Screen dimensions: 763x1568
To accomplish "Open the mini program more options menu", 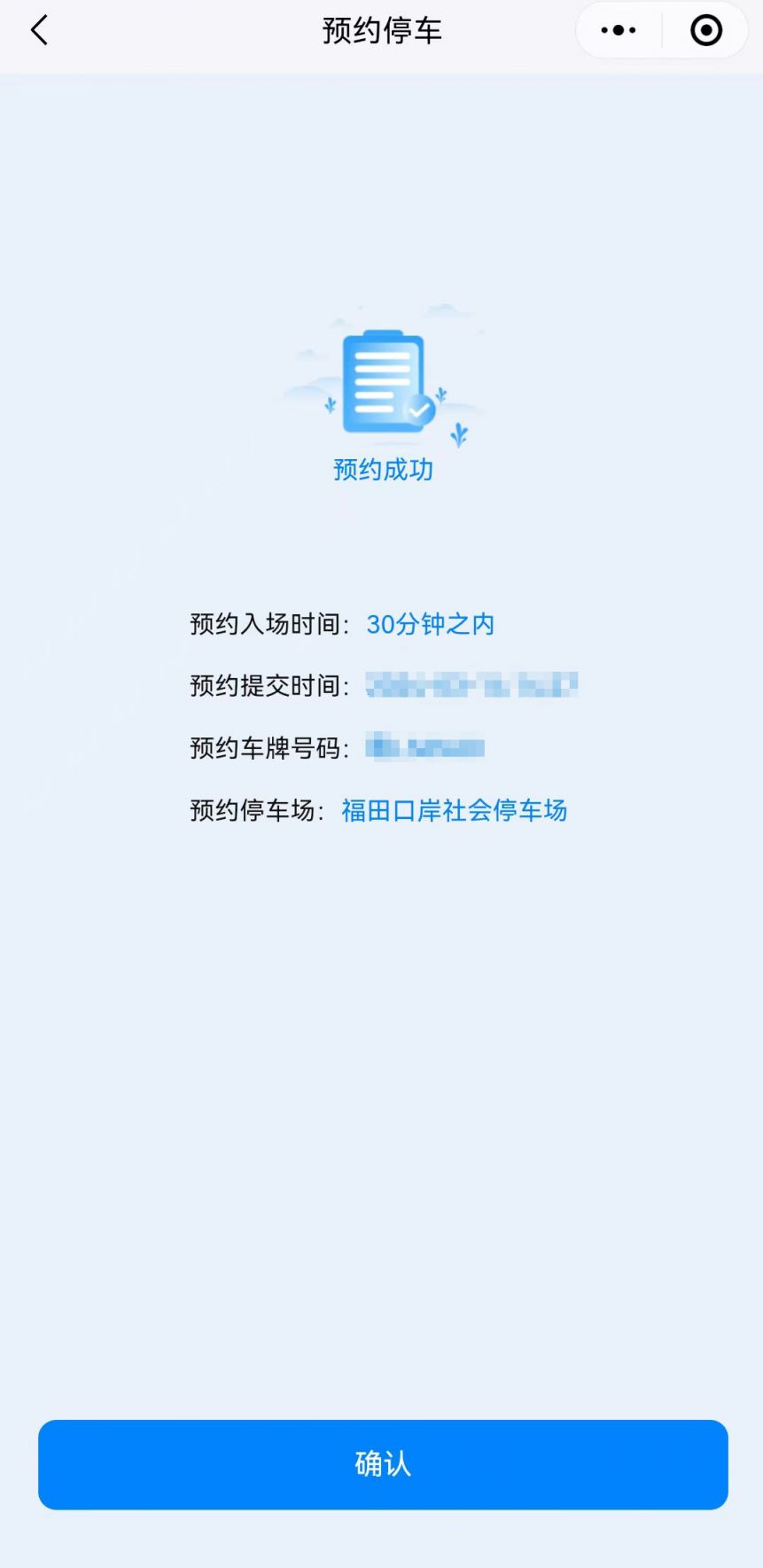I will 618,30.
